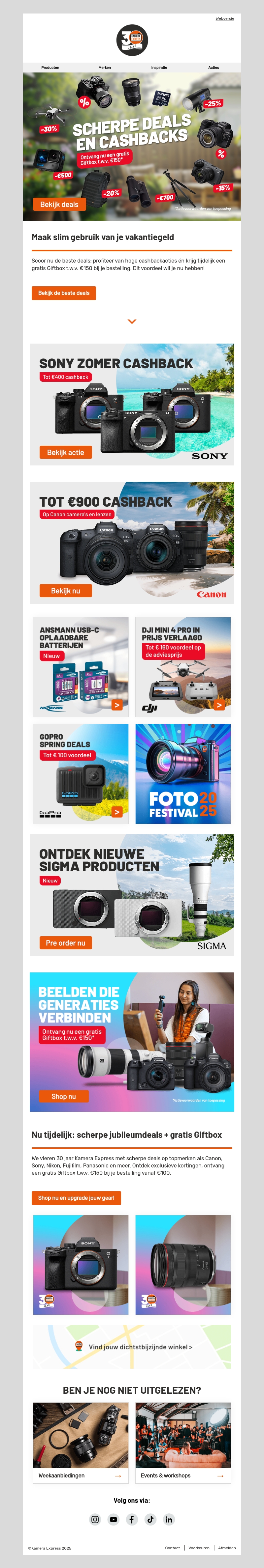The width and height of the screenshot is (264, 1568).
Task: Select the Producten menu item
Action: click(50, 68)
